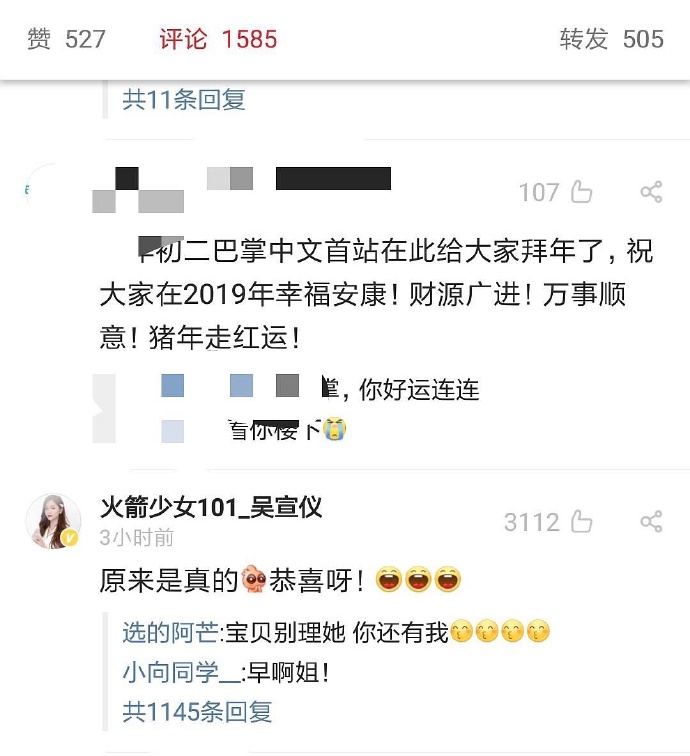Screen dimensions: 690x756
Task: Switch to the 转发 505 tab
Action: (611, 39)
